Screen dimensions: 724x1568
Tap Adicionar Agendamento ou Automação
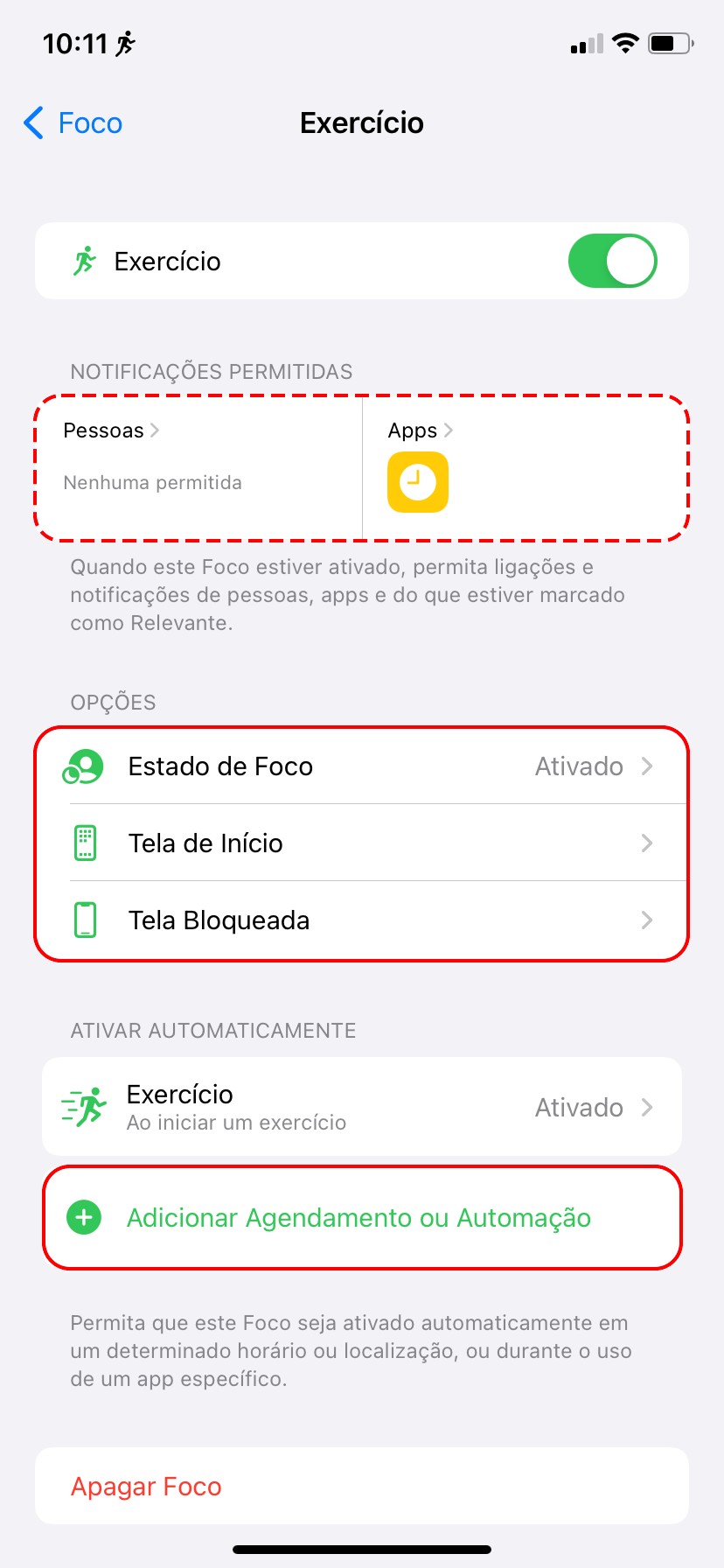point(359,1218)
